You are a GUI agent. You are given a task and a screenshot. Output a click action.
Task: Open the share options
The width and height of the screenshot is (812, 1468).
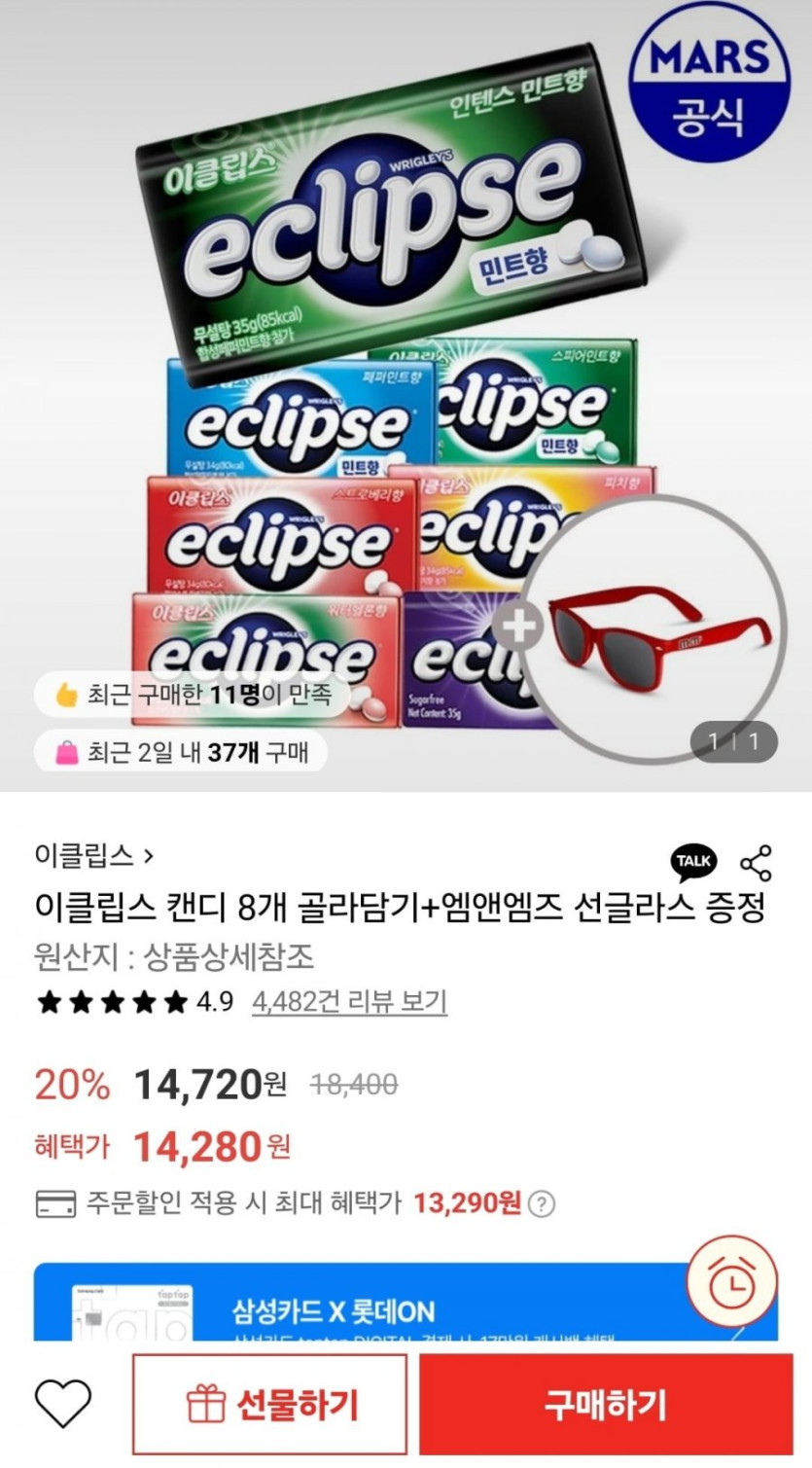click(756, 863)
